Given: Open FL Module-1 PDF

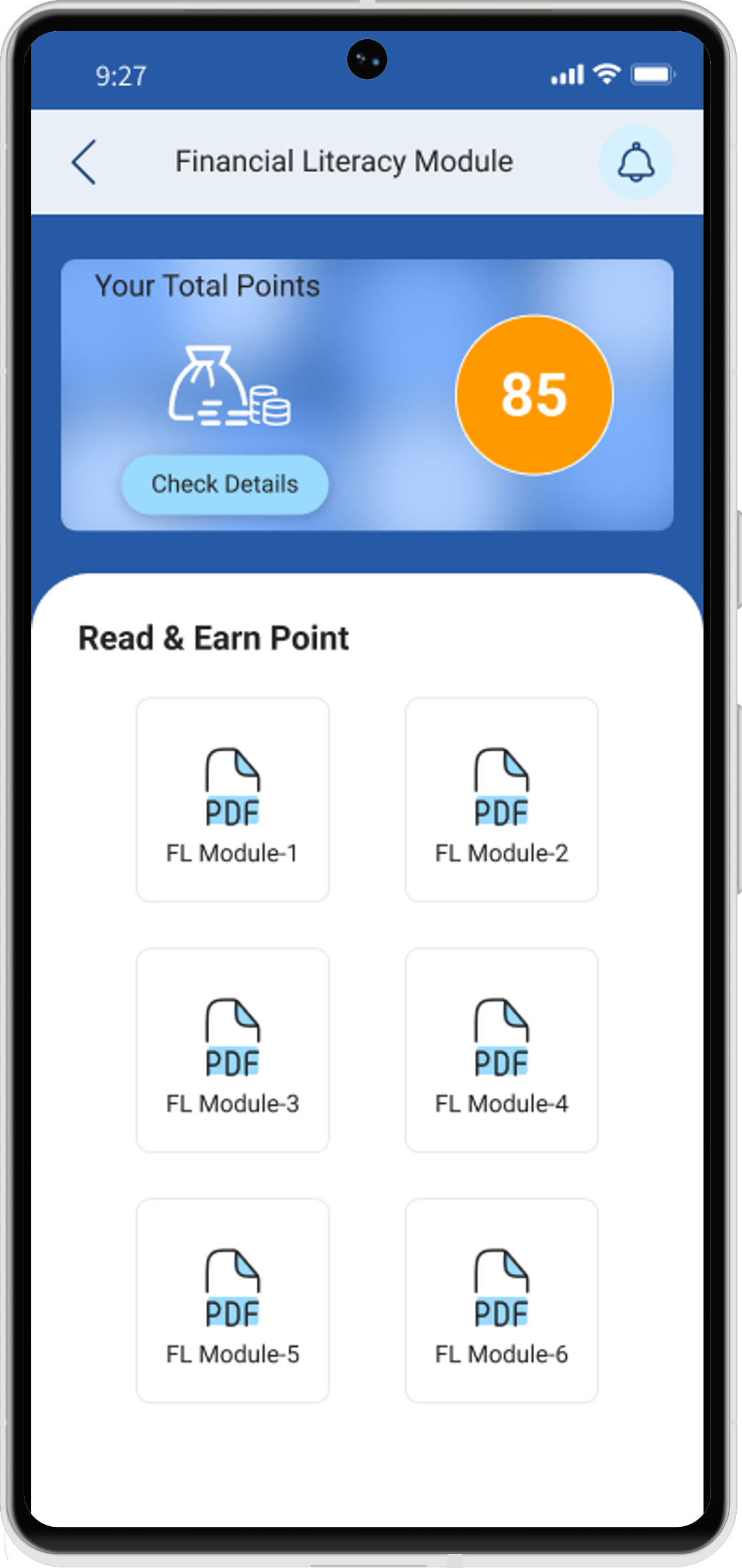Looking at the screenshot, I should tap(232, 799).
